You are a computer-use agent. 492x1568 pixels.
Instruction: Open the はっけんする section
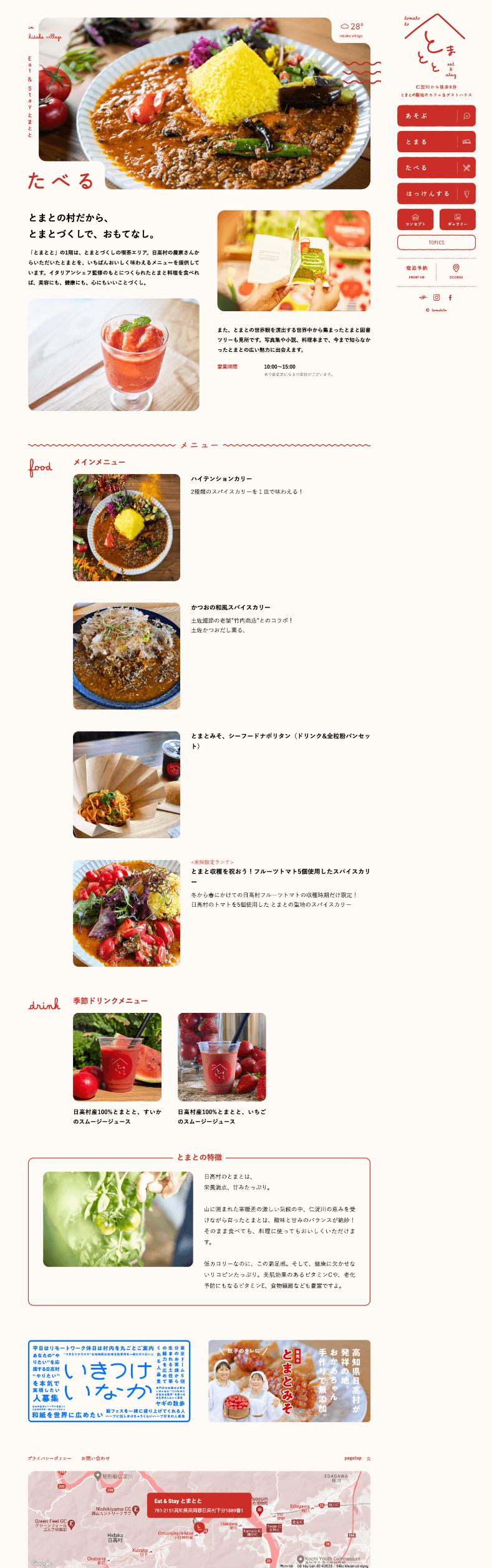click(x=436, y=193)
